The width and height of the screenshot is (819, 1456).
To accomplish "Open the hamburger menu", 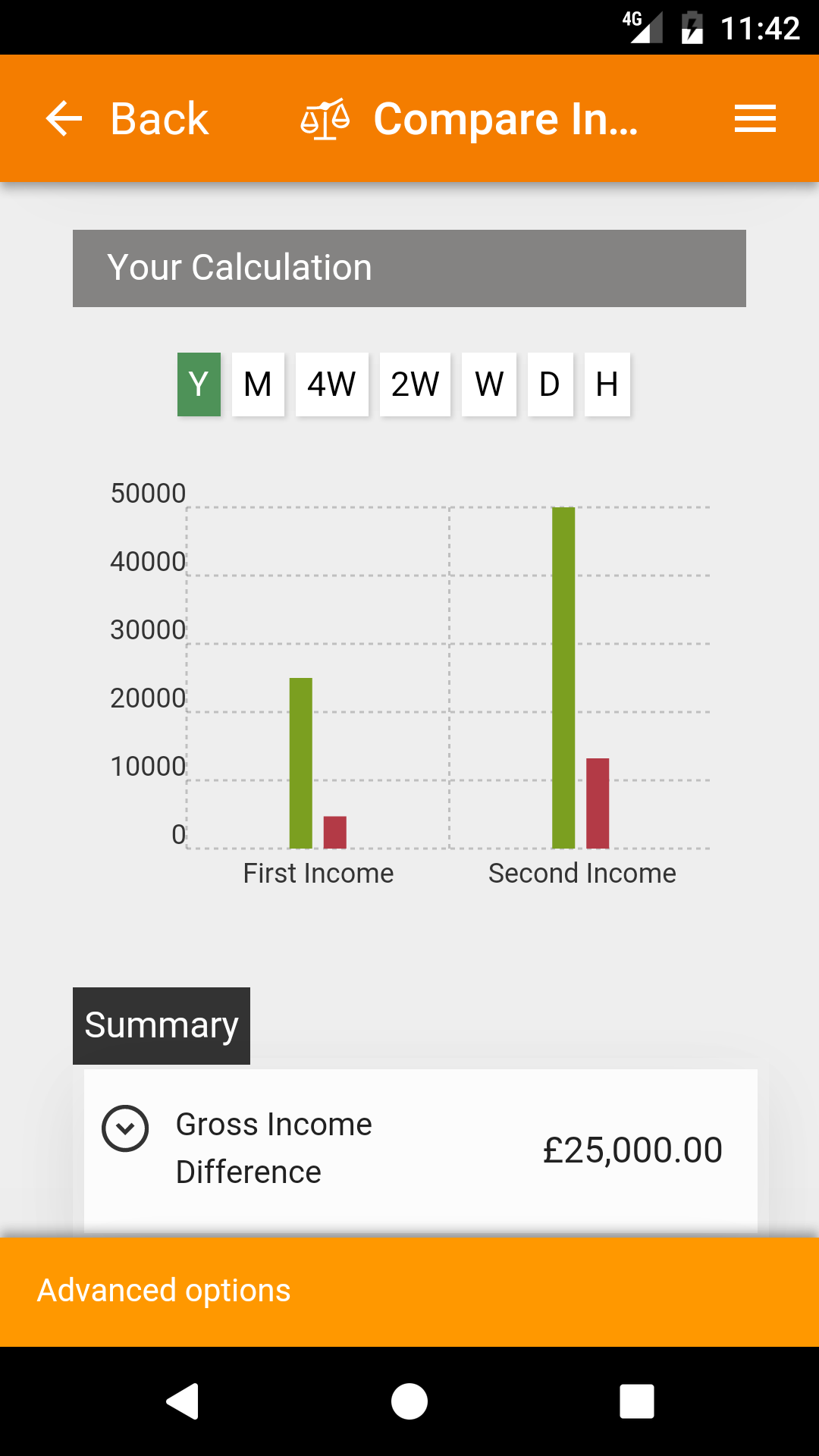I will tap(755, 118).
